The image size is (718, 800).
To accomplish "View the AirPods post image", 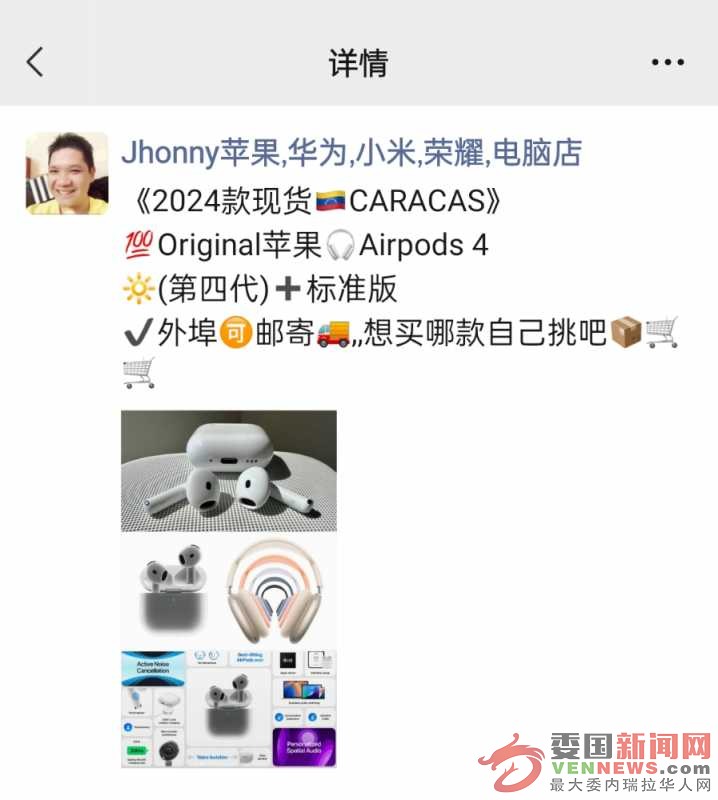I will tap(229, 588).
